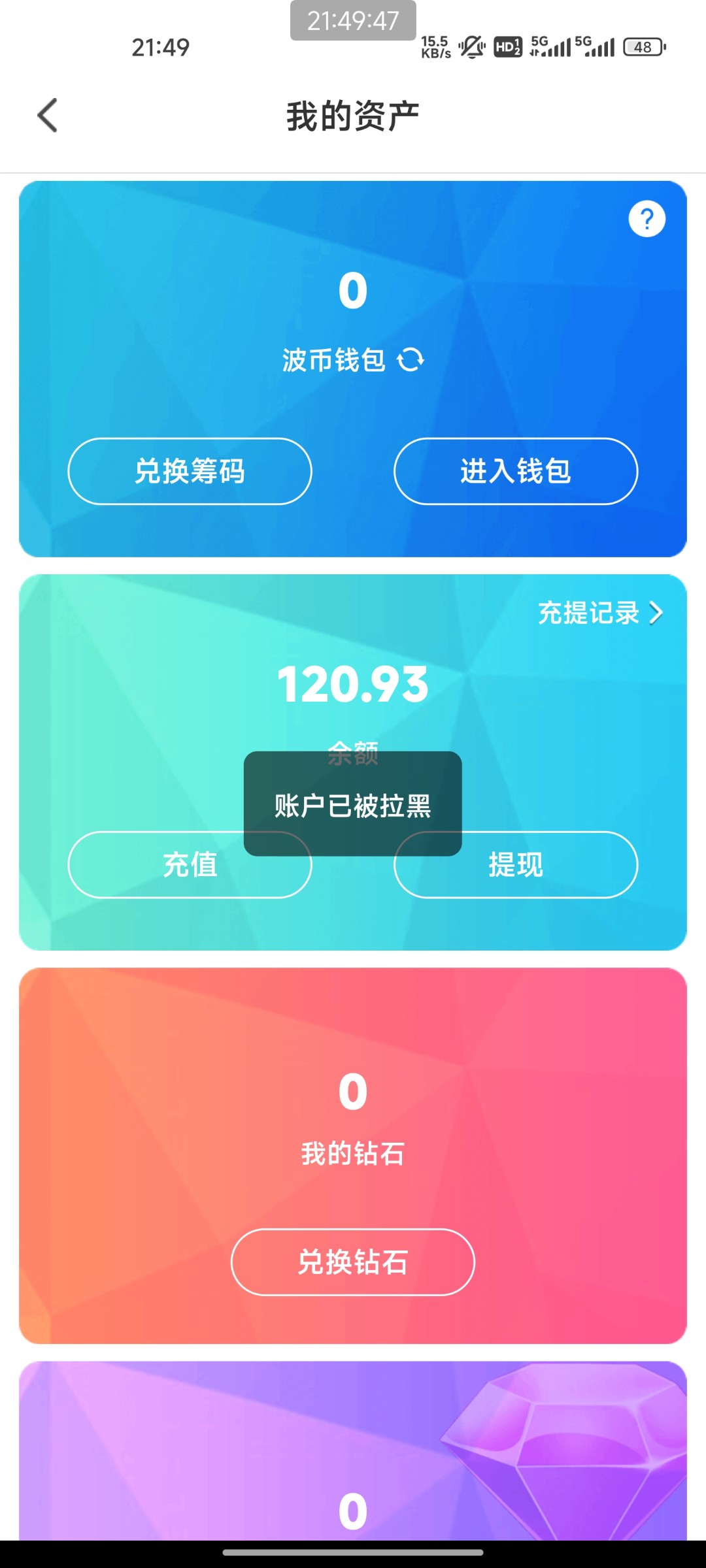Tap the back arrow on 我的资产 page
This screenshot has height=1568, width=706.
46,114
